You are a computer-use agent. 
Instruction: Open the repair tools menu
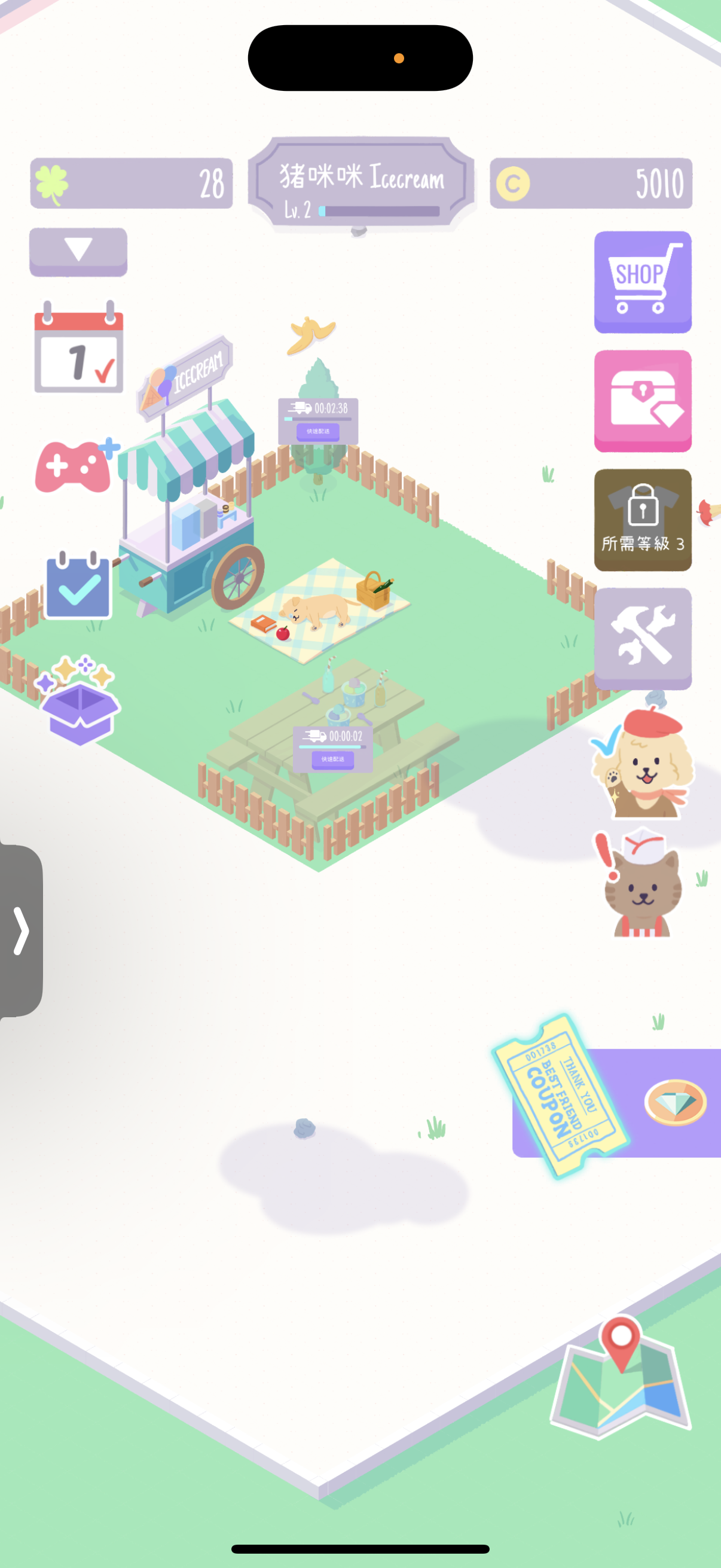642,638
